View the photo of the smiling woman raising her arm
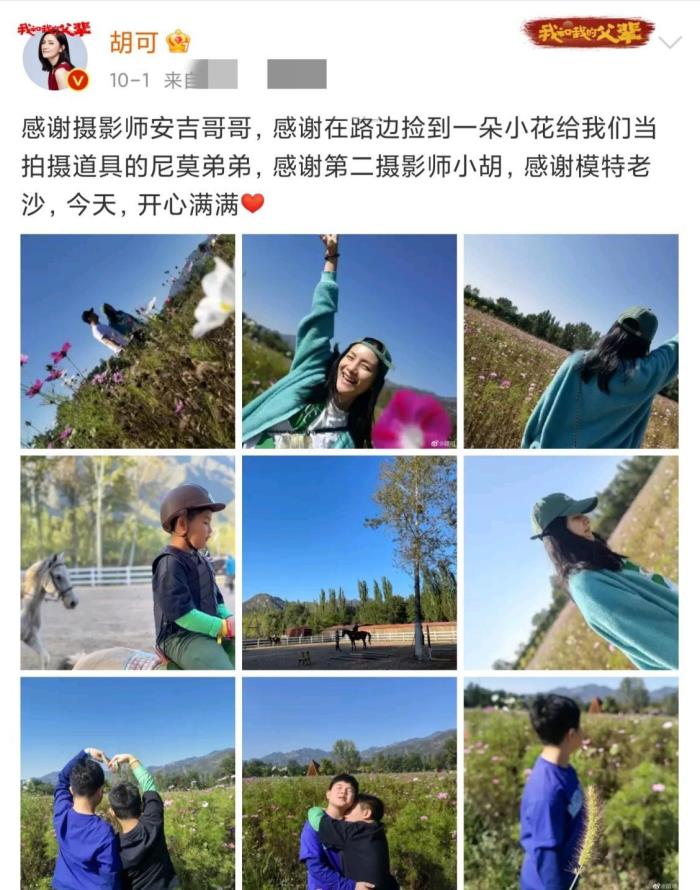Viewport: 700px width, 890px height. coord(349,341)
